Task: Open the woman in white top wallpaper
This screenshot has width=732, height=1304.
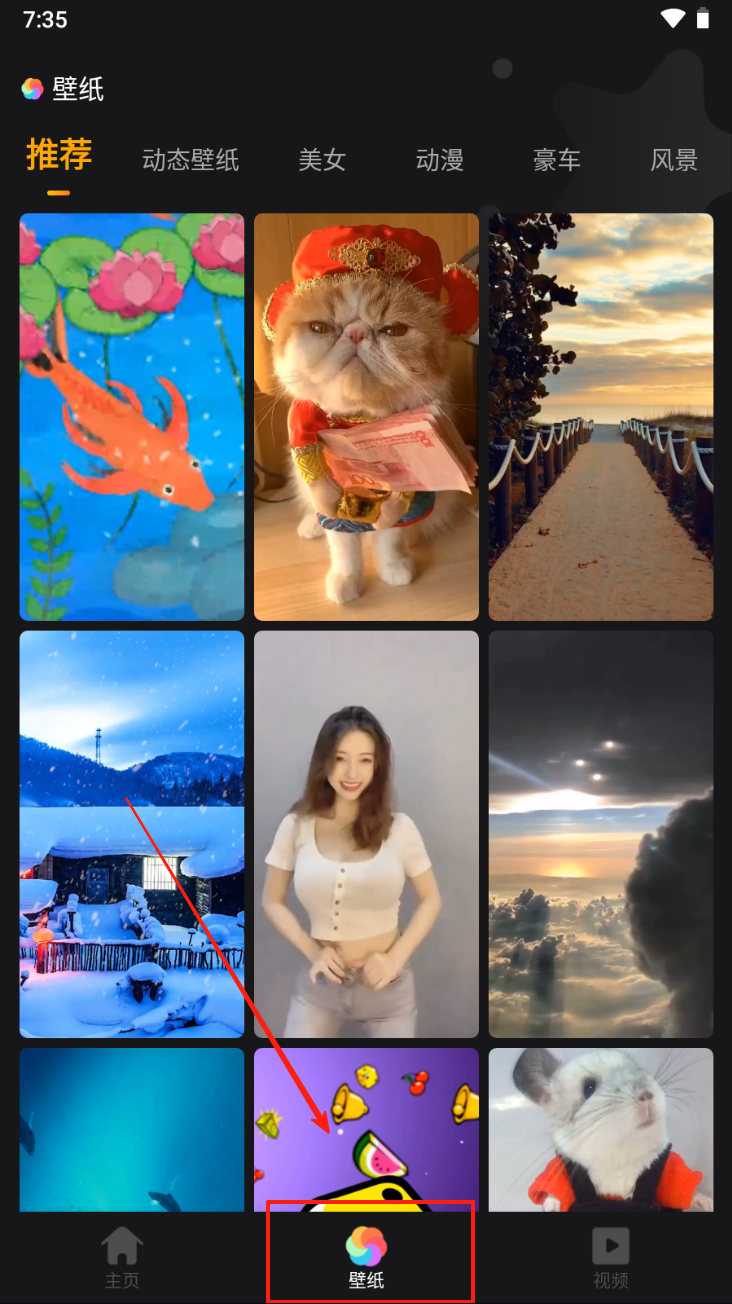Action: pos(366,833)
